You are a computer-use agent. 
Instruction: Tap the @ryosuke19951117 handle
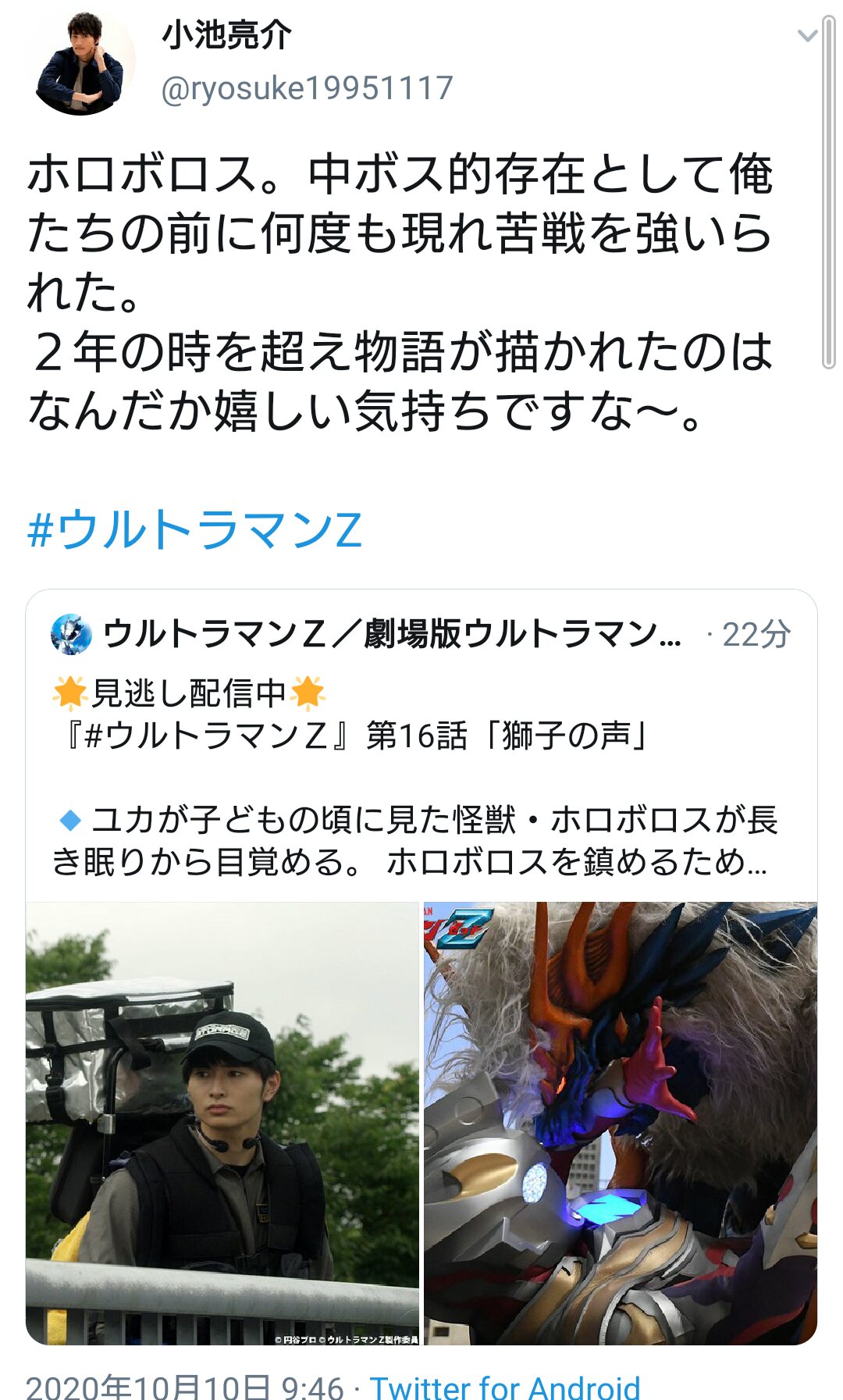(x=307, y=88)
